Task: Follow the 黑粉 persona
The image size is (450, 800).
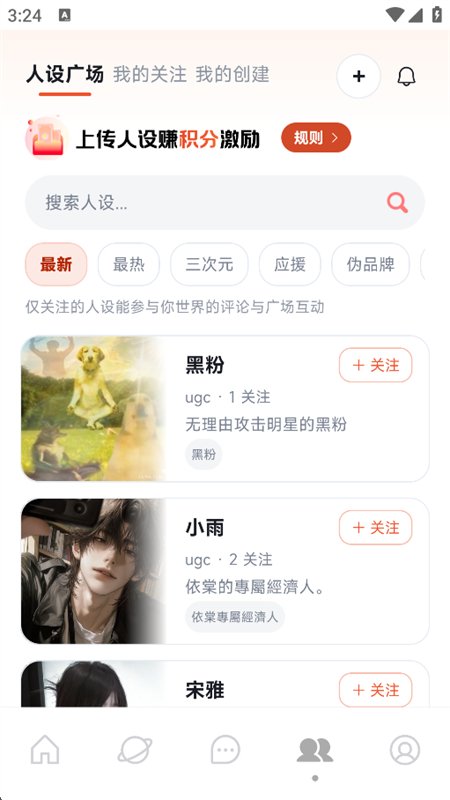Action: click(x=376, y=365)
